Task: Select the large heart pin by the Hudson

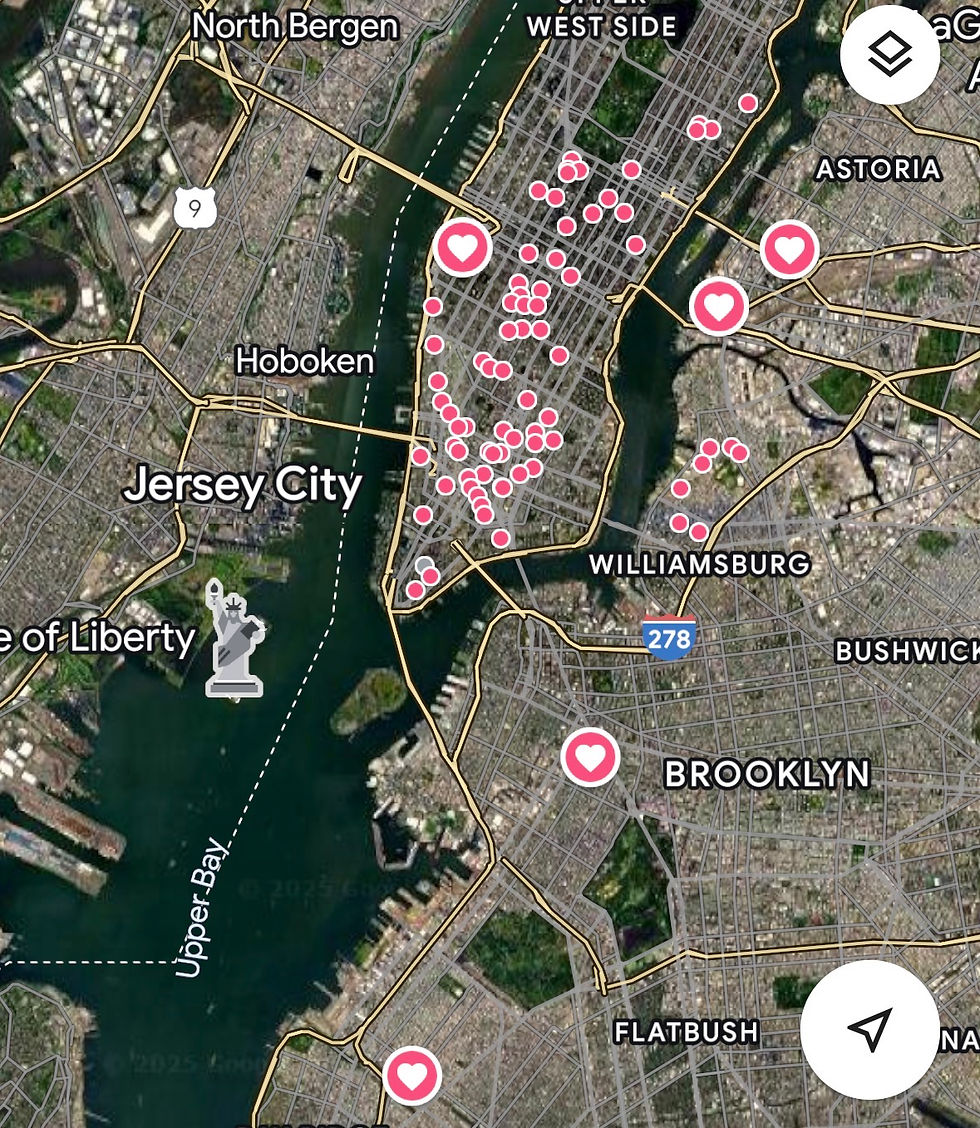Action: [463, 248]
